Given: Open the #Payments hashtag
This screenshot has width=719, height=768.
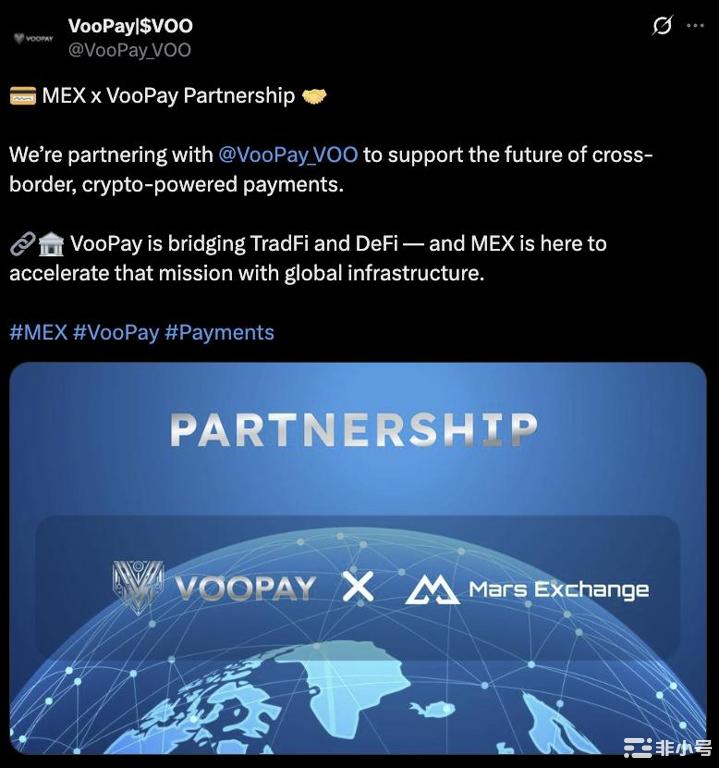Looking at the screenshot, I should (x=219, y=332).
